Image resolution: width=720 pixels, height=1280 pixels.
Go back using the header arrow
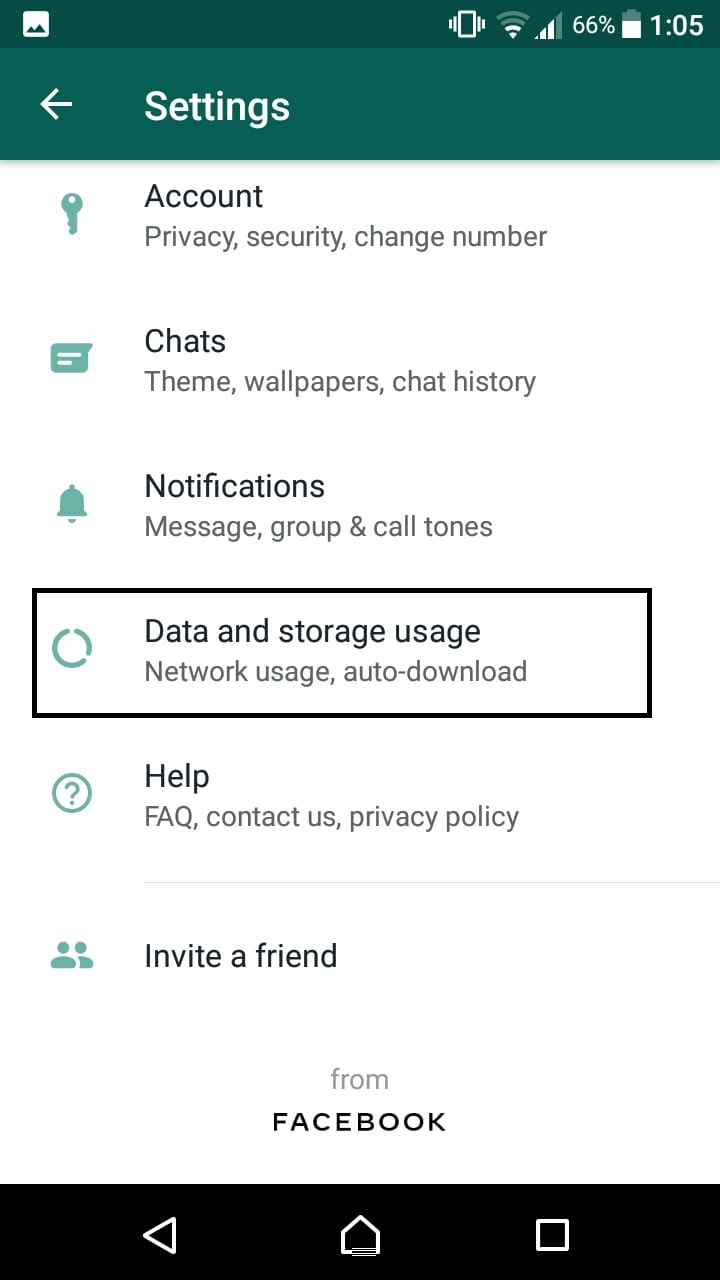(56, 105)
